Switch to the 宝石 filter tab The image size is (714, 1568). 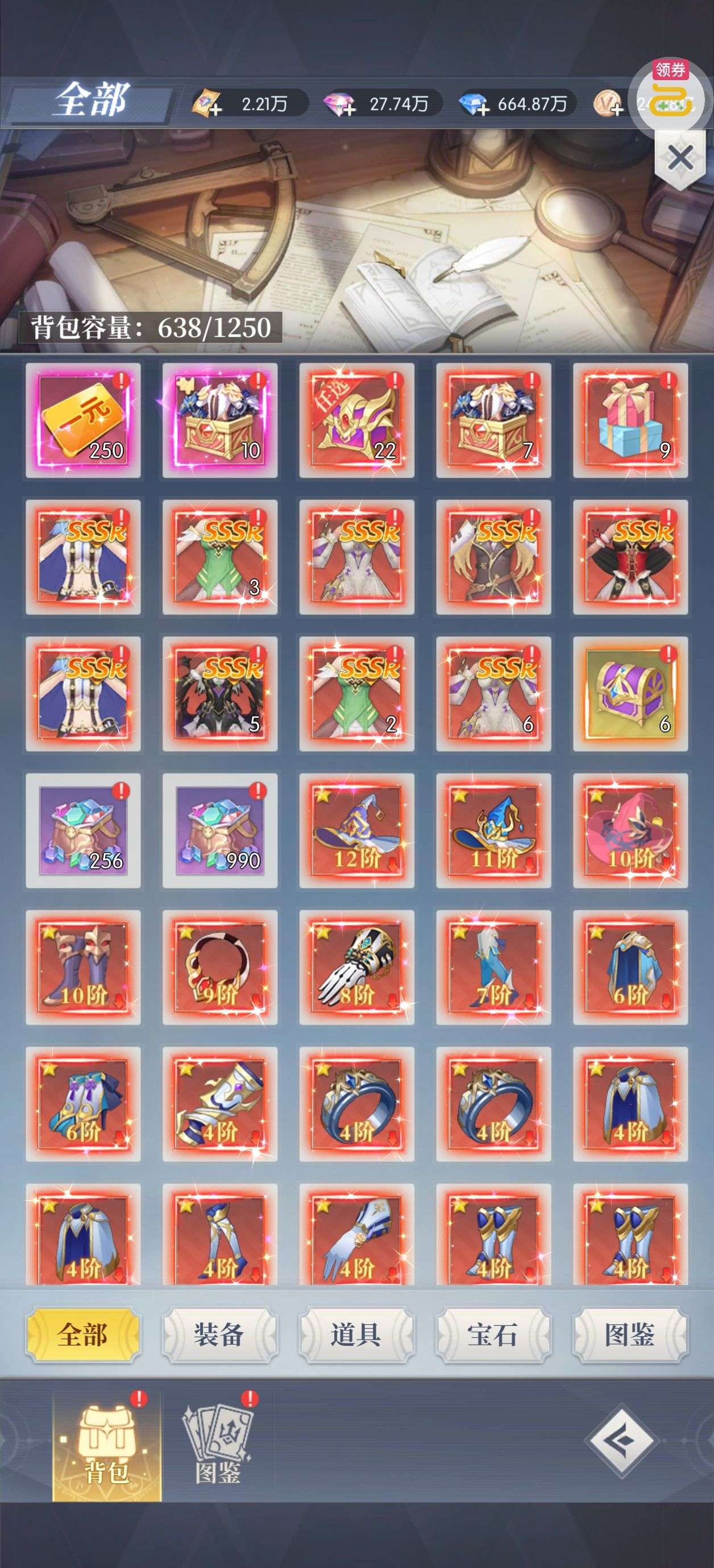coord(493,1336)
